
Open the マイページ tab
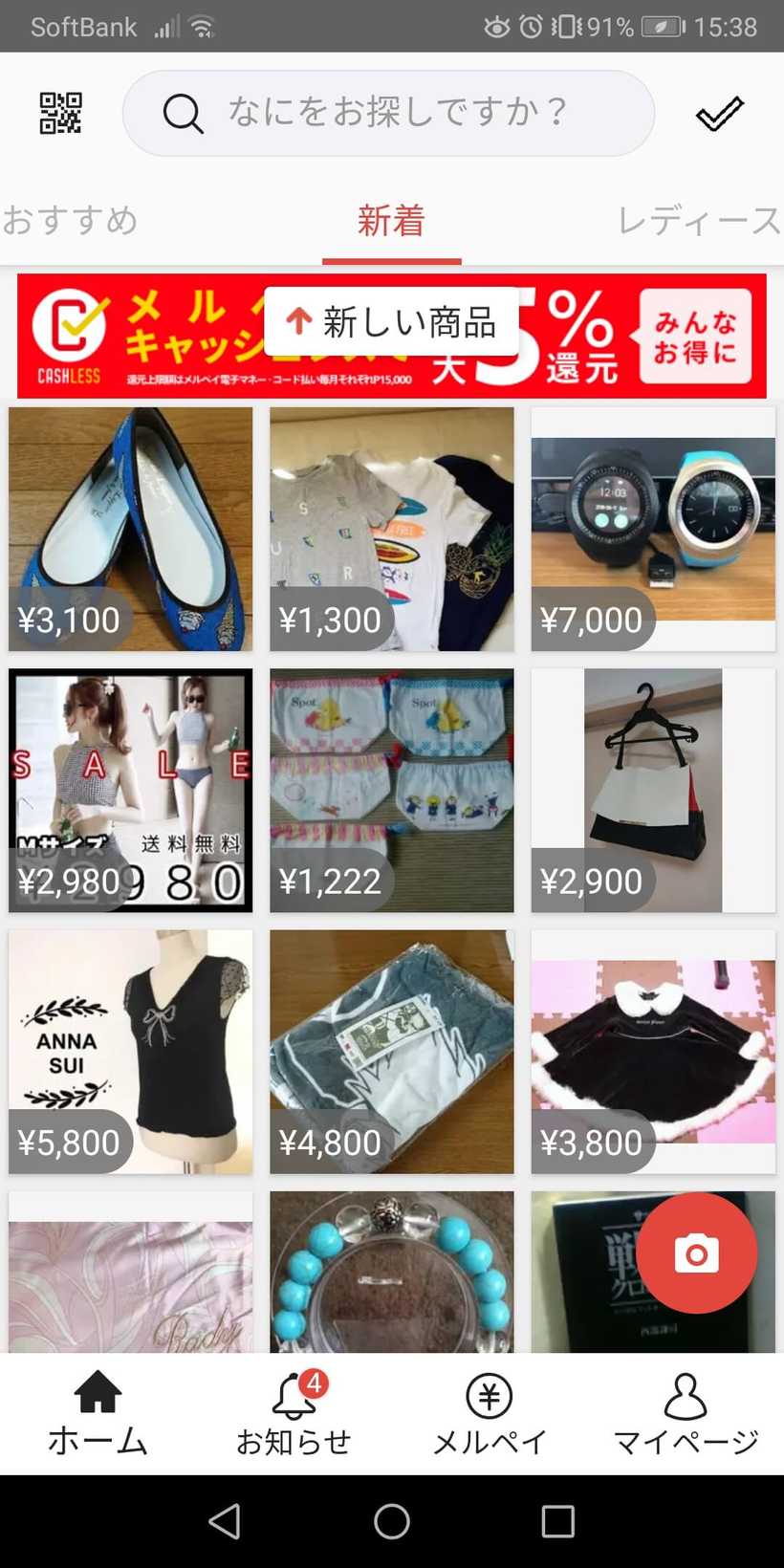pyautogui.click(x=686, y=1413)
